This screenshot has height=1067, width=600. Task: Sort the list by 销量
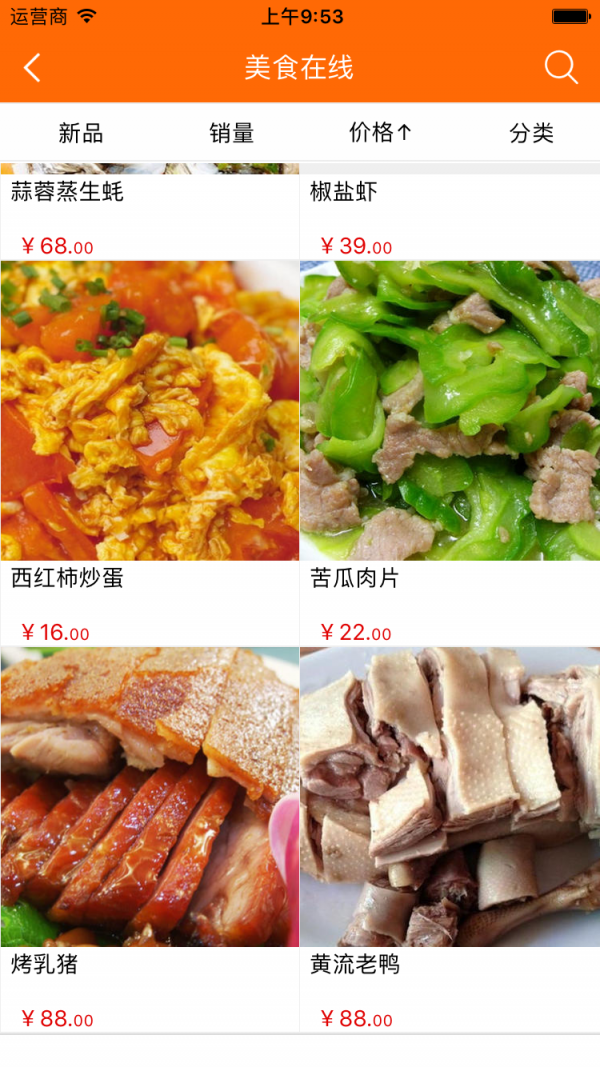(x=231, y=133)
